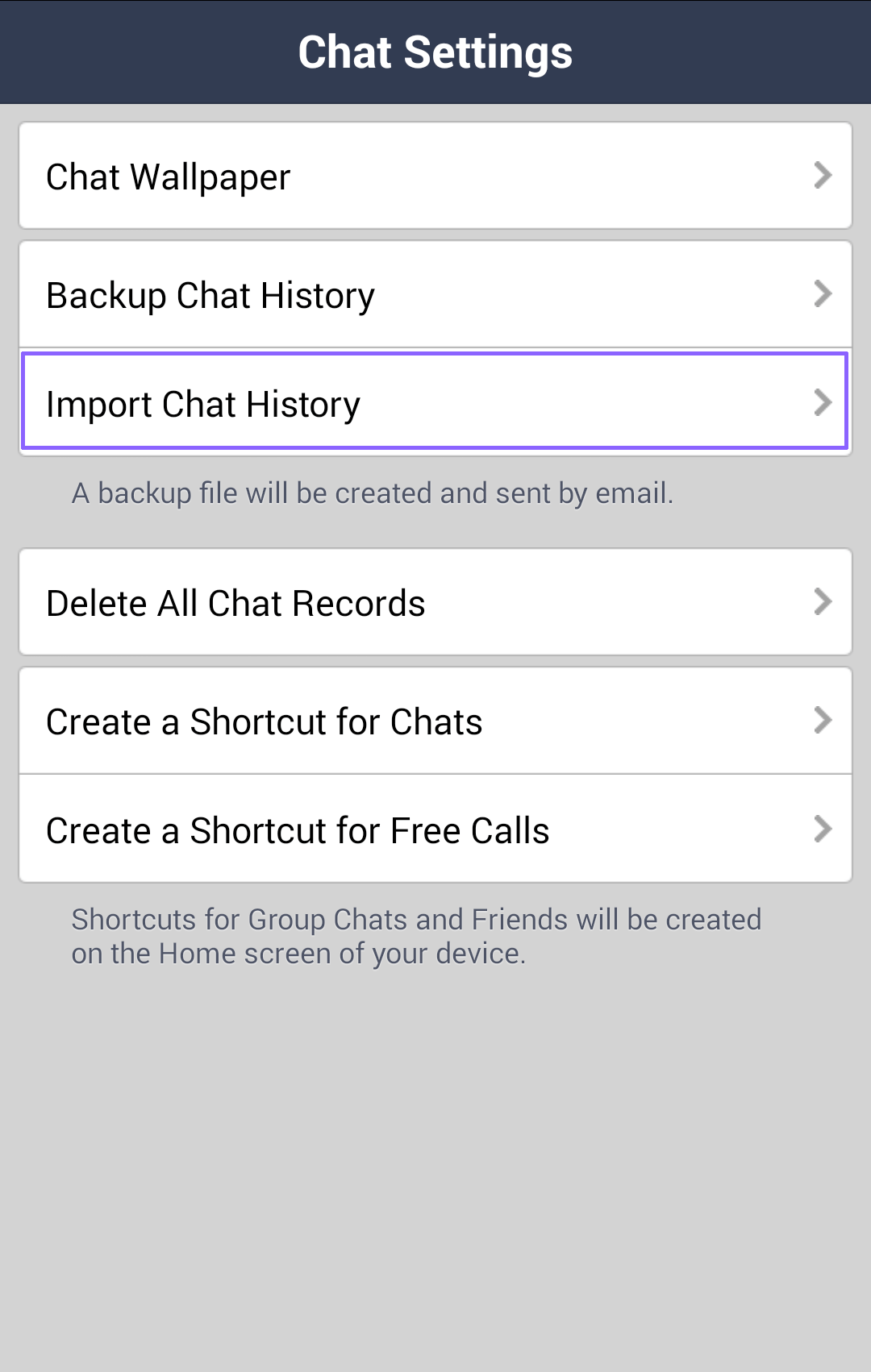
Task: Open the Chat Wallpaper settings
Action: pyautogui.click(x=435, y=176)
